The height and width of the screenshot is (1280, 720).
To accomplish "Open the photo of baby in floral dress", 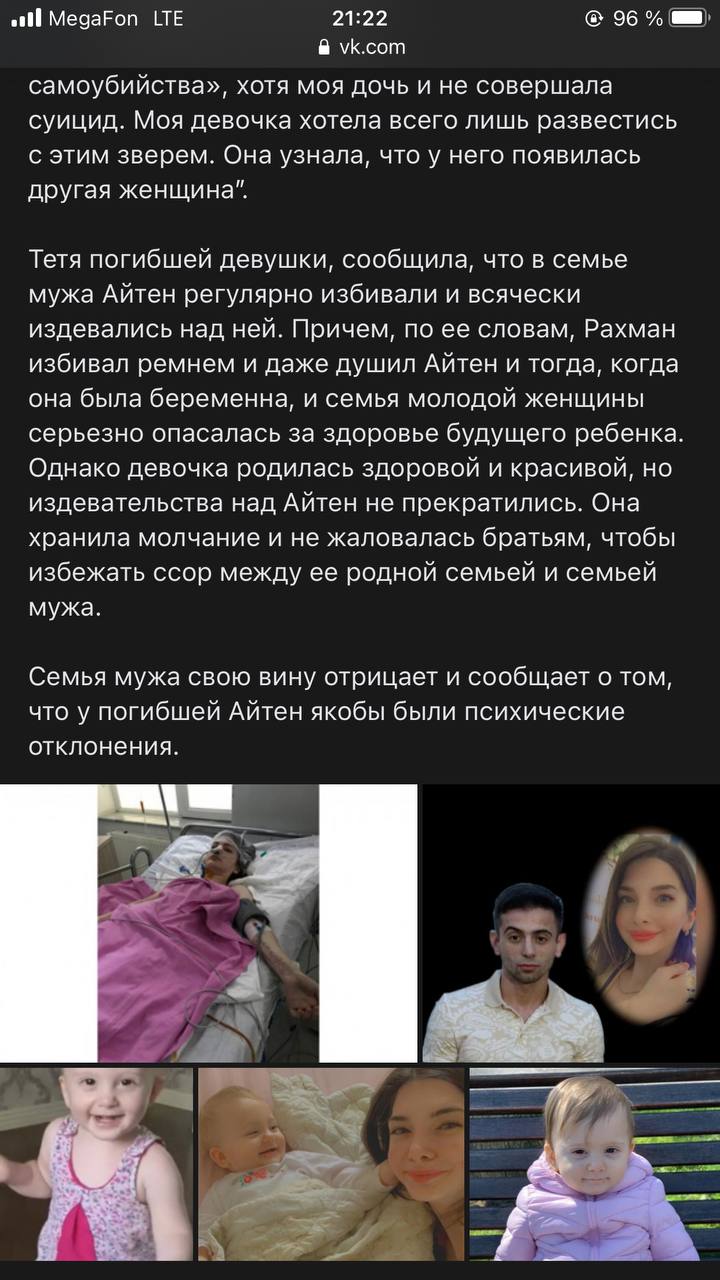I will (96, 1164).
